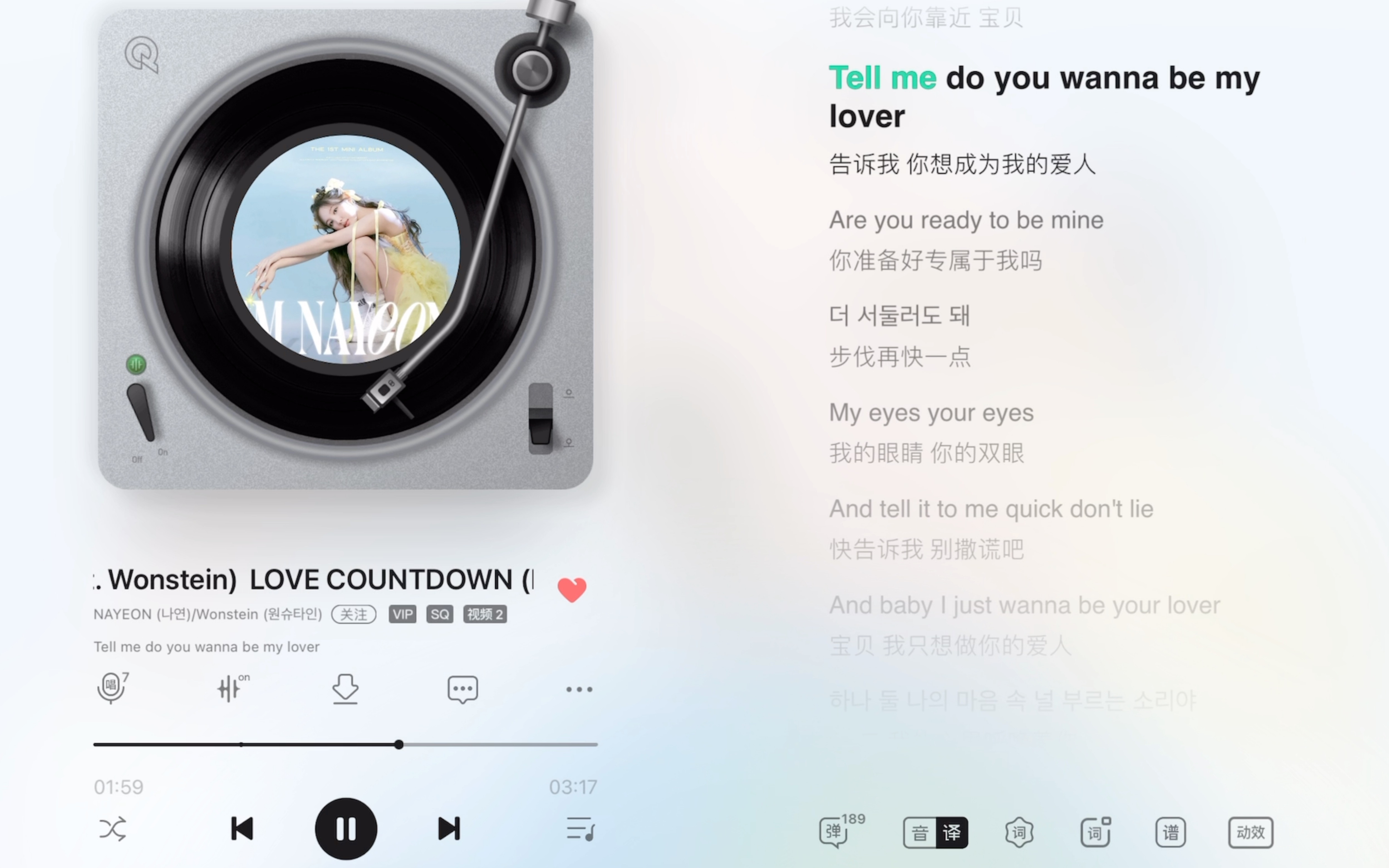Viewport: 1389px width, 868px height.
Task: Open the three-dot more options
Action: 579,689
